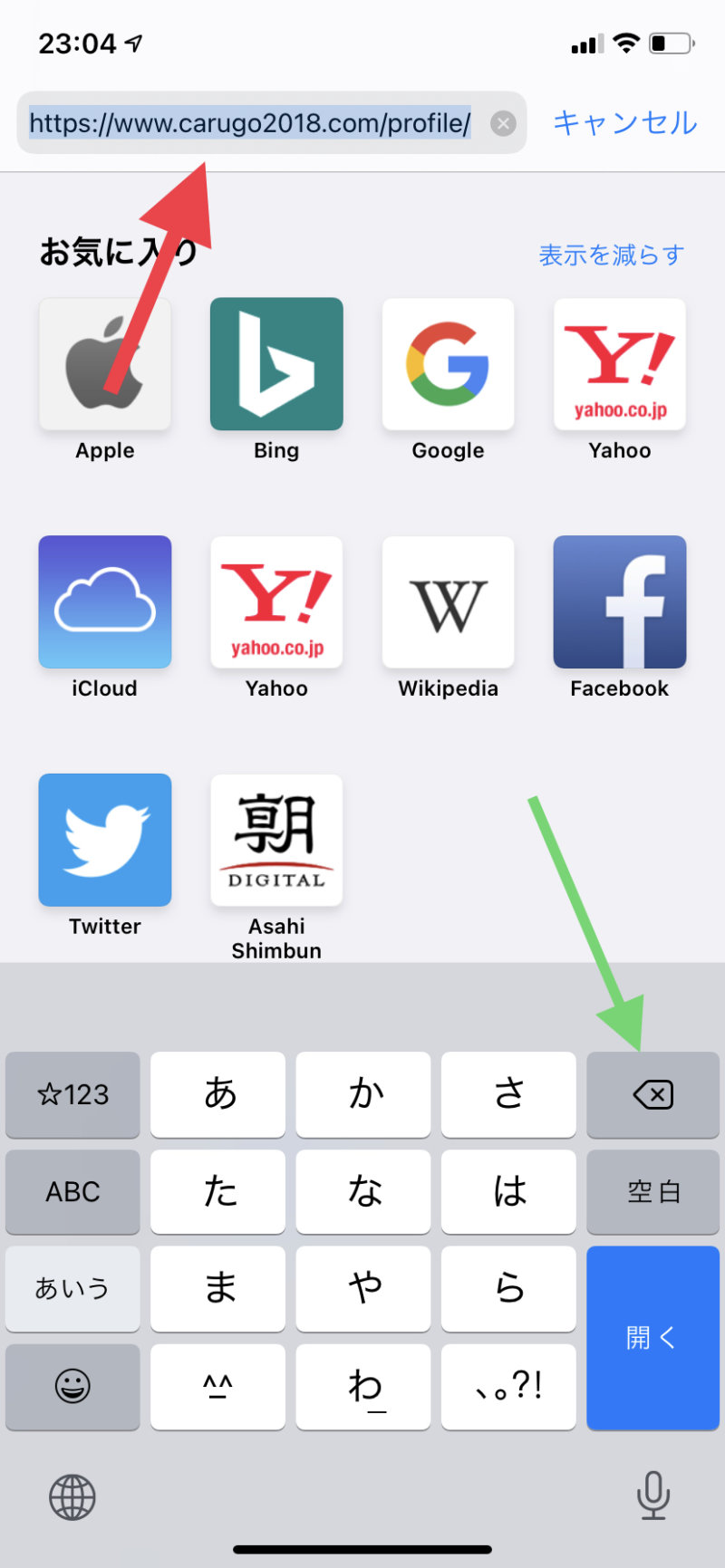
Task: Clear the URL text field
Action: pos(503,123)
